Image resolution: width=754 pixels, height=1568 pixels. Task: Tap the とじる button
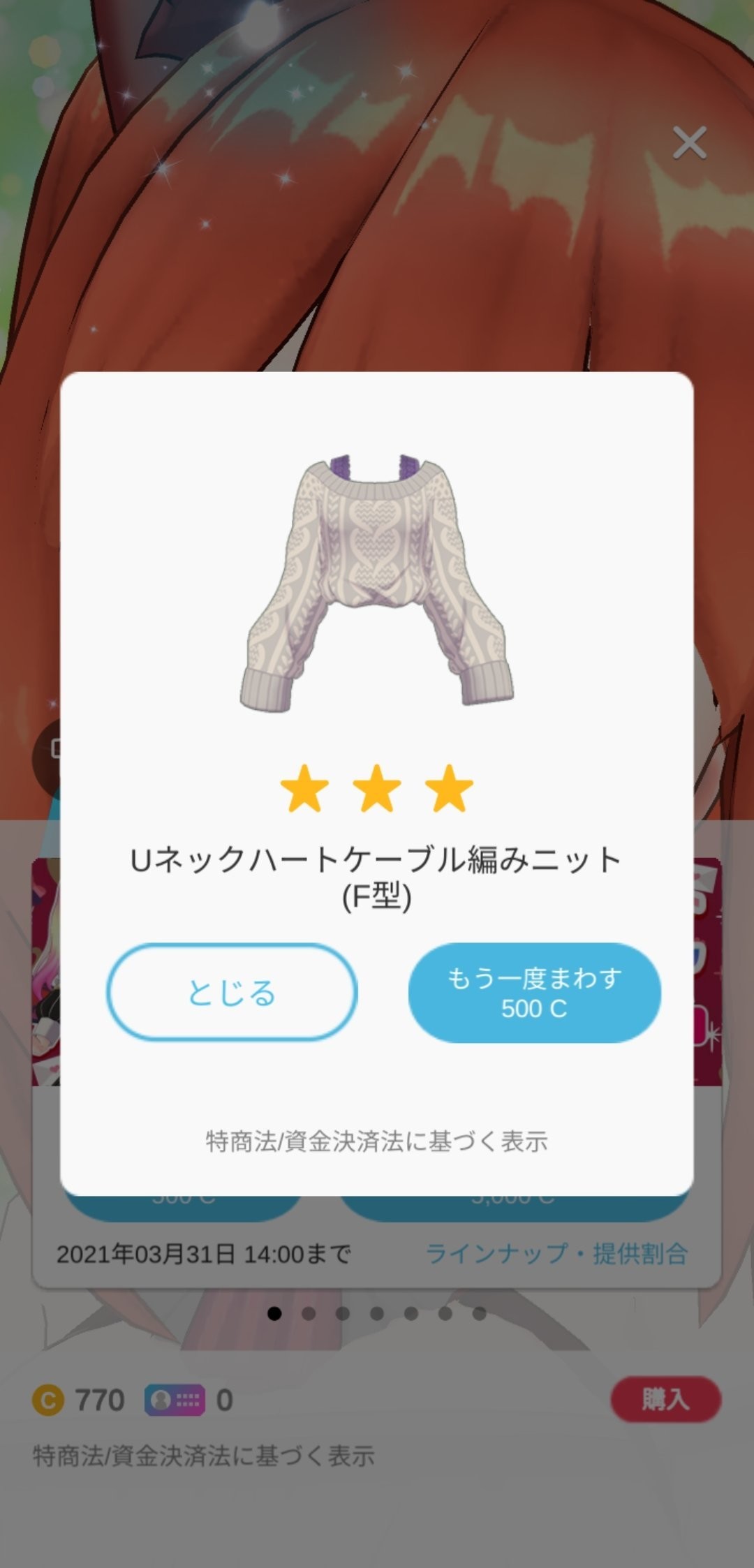click(x=232, y=992)
